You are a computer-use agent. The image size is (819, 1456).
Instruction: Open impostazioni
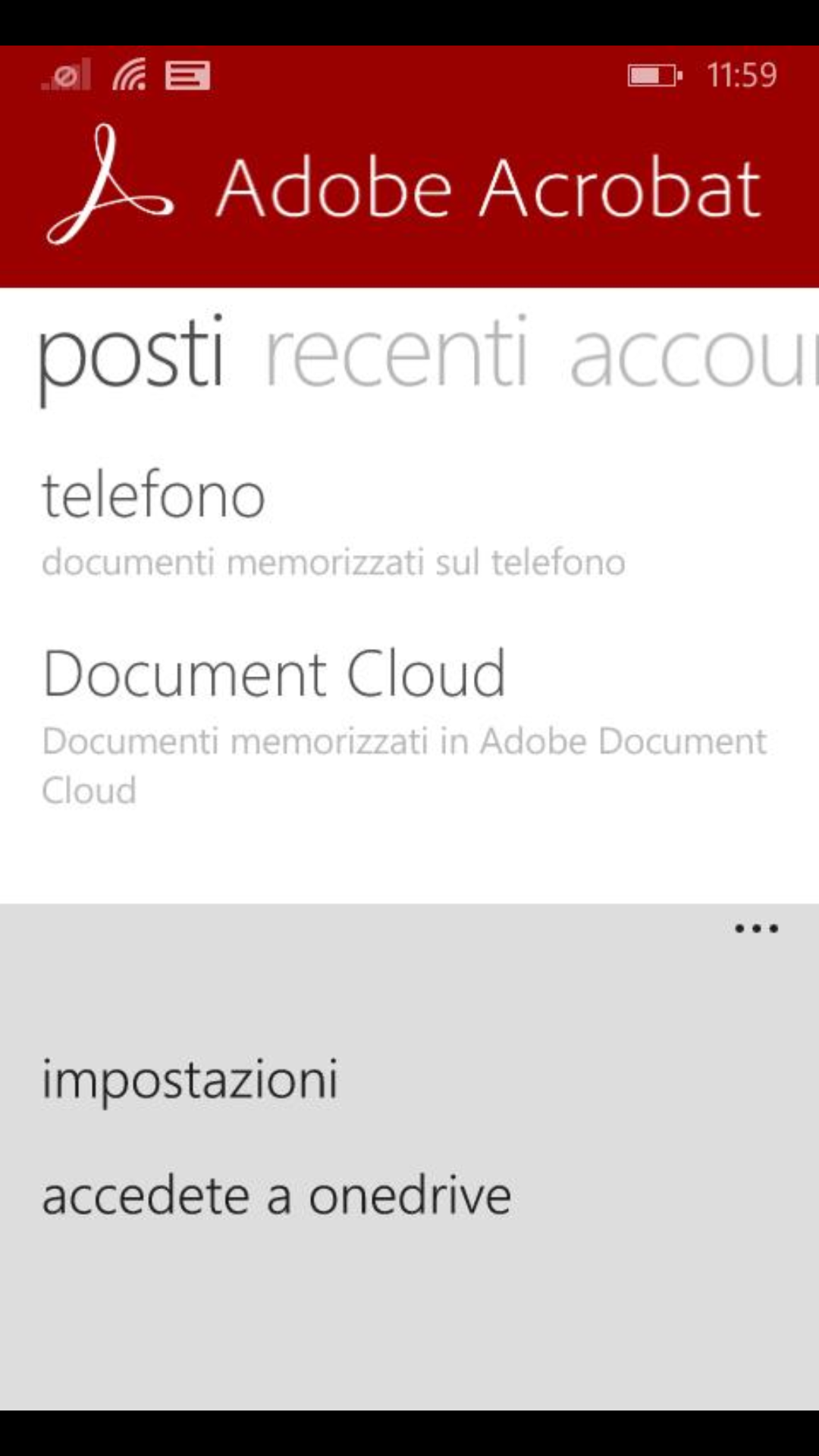coord(190,1078)
